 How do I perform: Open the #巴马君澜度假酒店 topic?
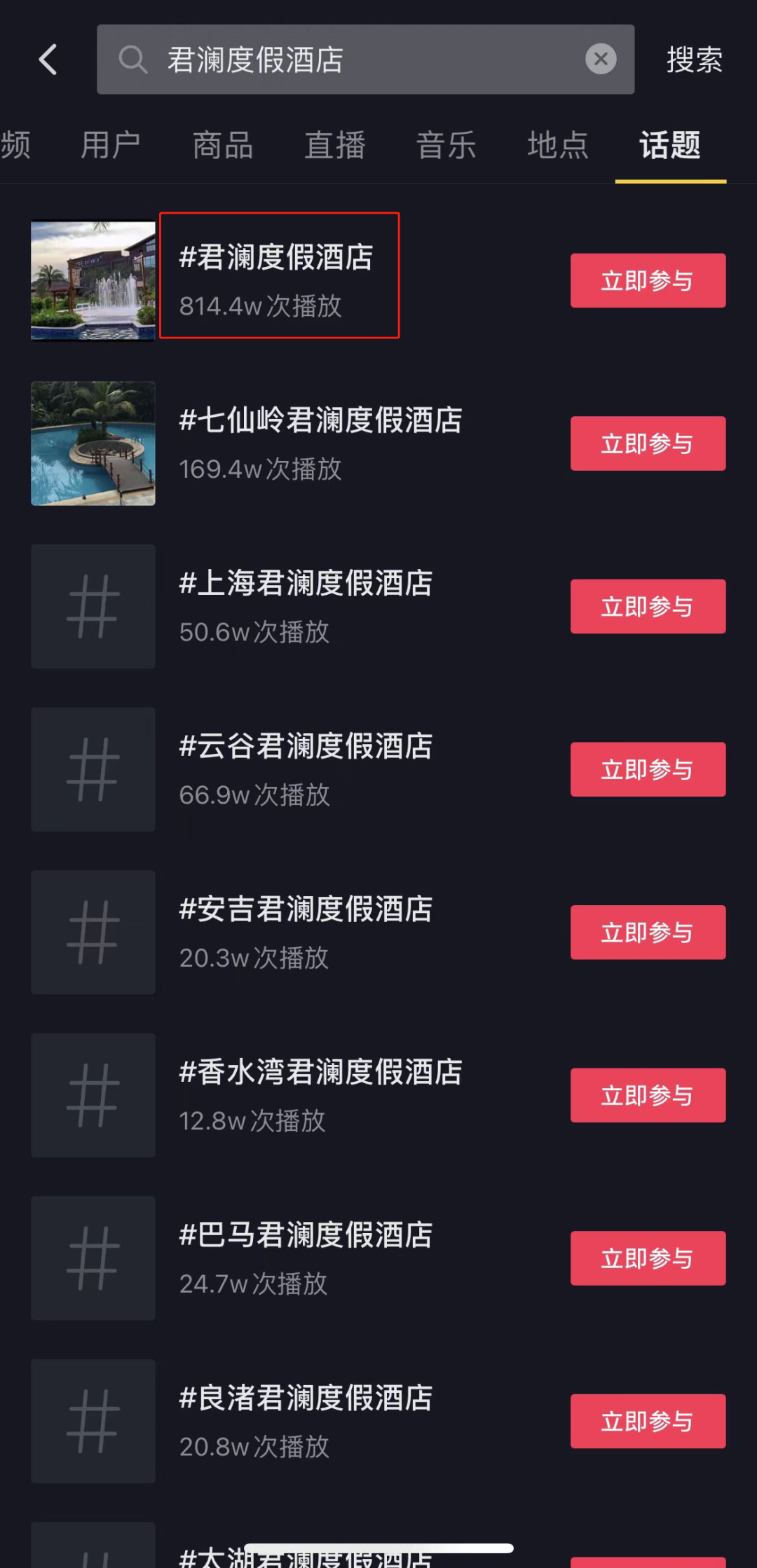tap(306, 1235)
